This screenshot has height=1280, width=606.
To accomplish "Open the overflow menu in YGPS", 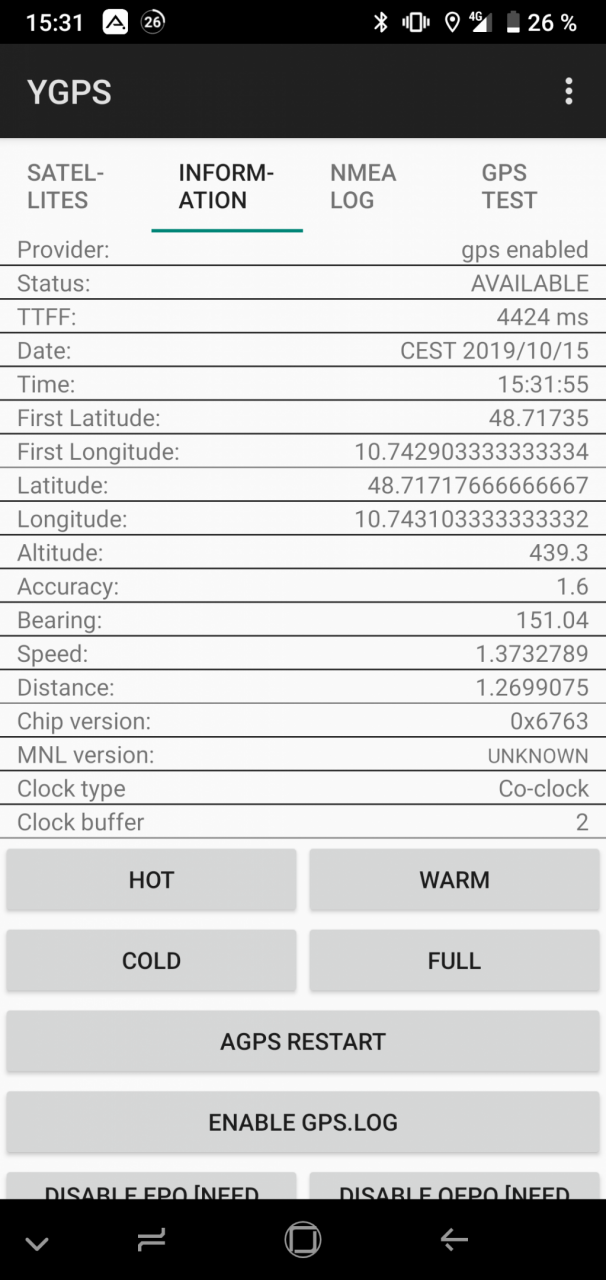I will [568, 92].
